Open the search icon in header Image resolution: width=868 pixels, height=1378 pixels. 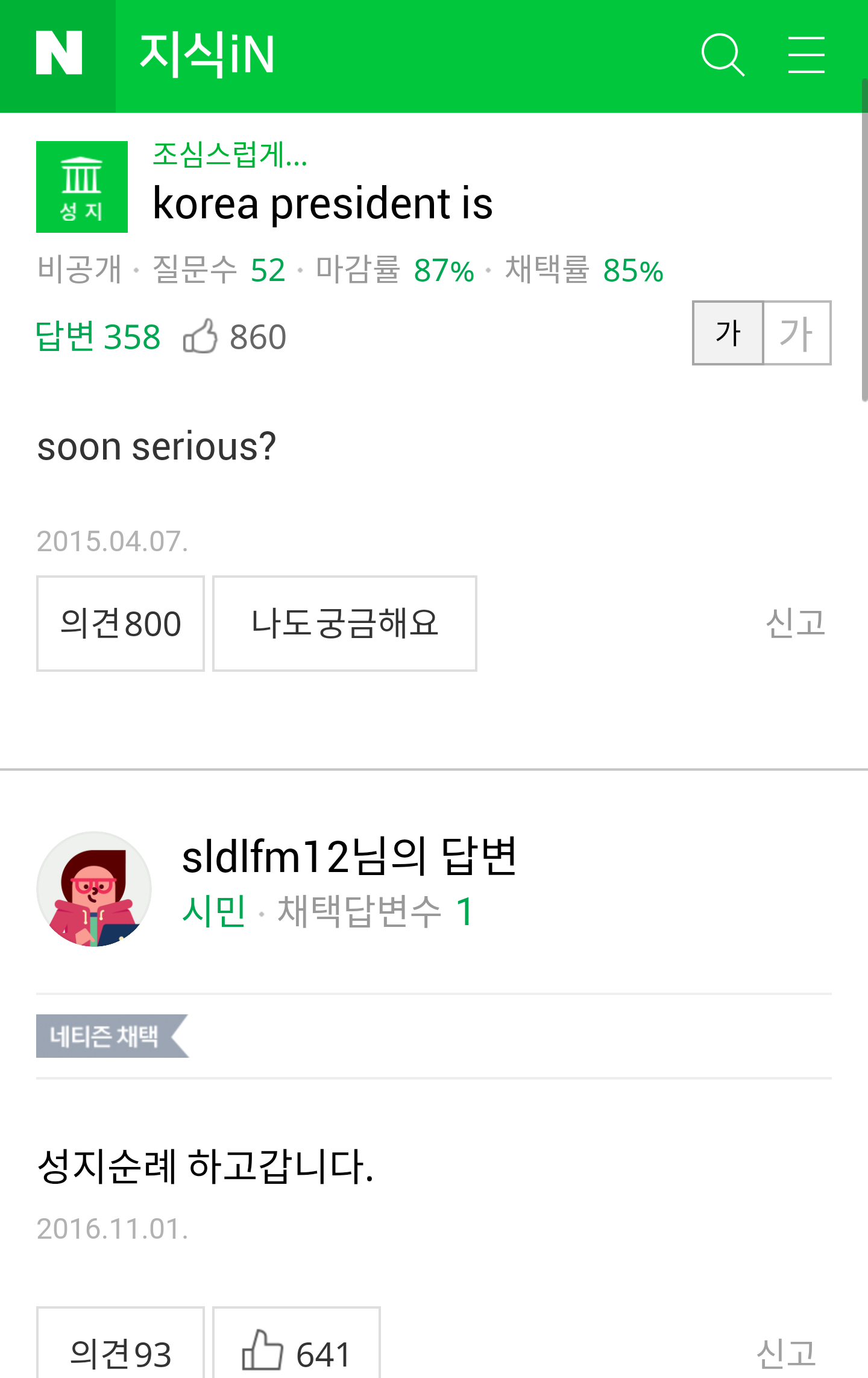(x=723, y=55)
